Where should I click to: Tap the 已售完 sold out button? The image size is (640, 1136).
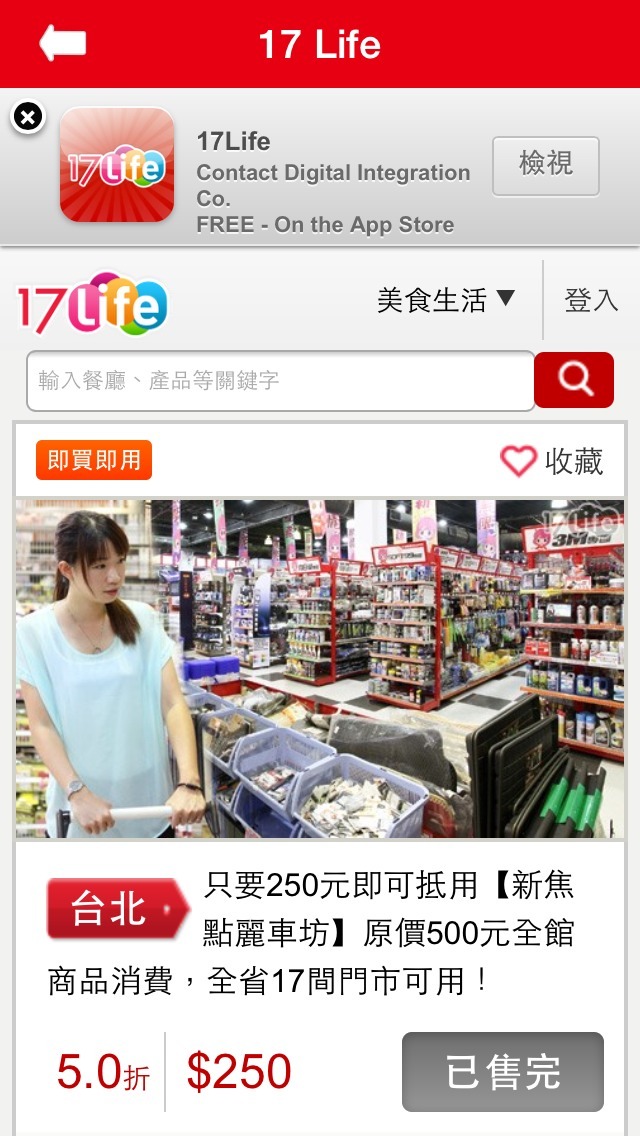click(503, 1072)
